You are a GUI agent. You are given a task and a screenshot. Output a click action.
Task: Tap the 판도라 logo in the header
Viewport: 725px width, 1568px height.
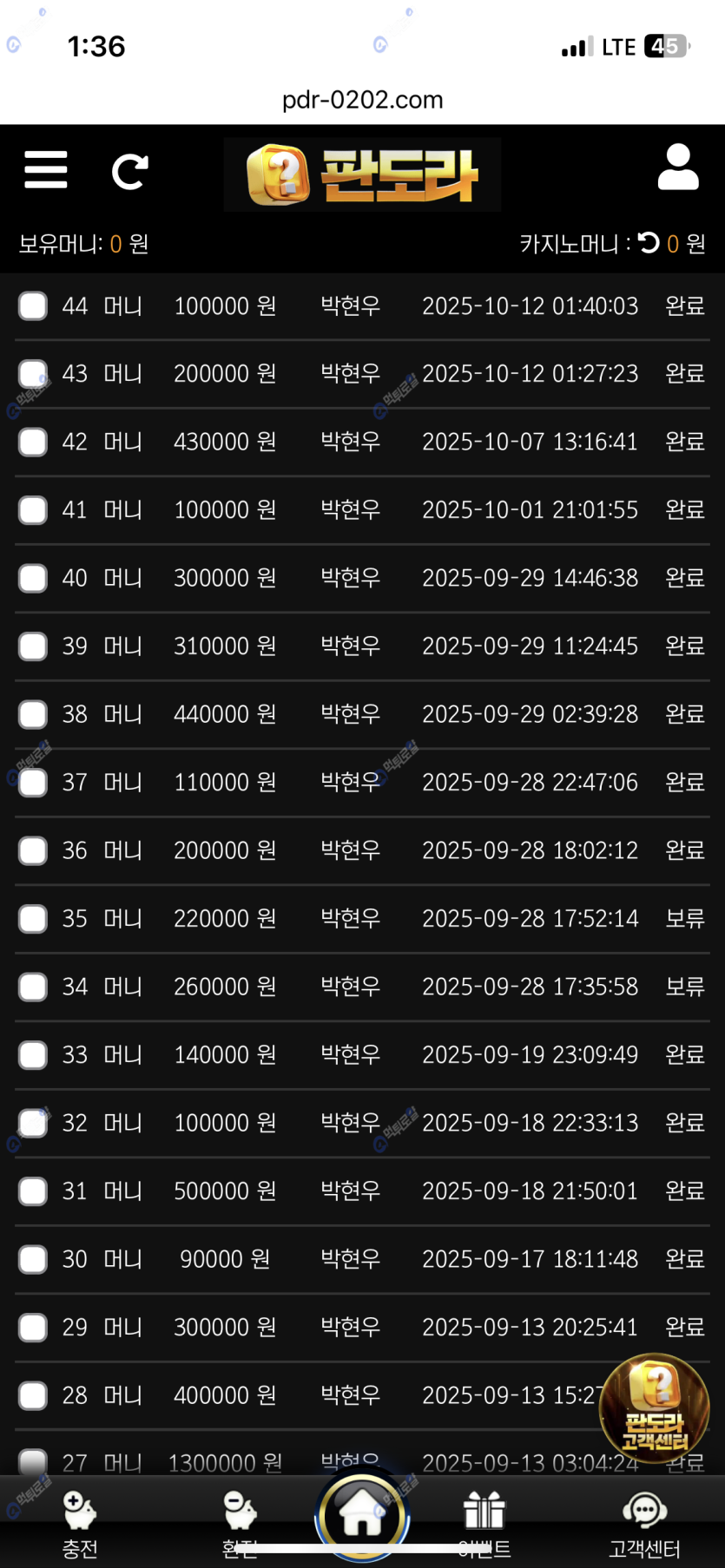coord(362,174)
